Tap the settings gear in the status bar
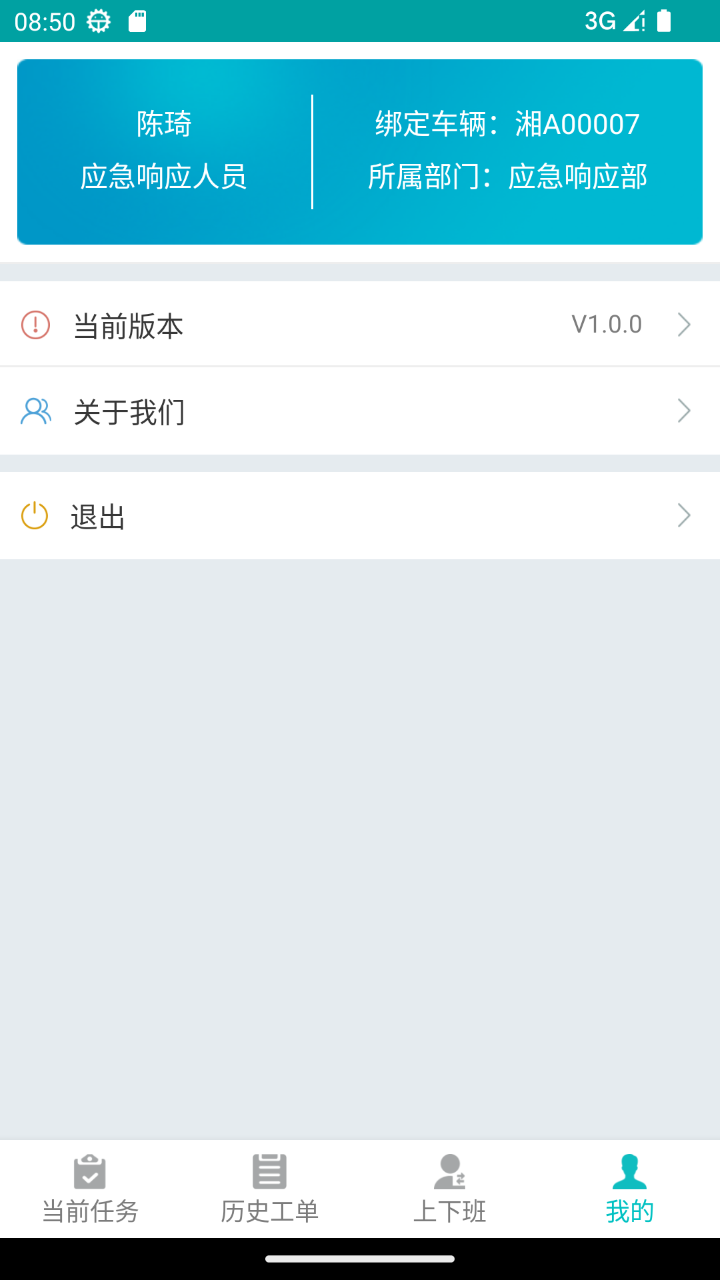Screen dimensions: 720x1280 [97, 19]
